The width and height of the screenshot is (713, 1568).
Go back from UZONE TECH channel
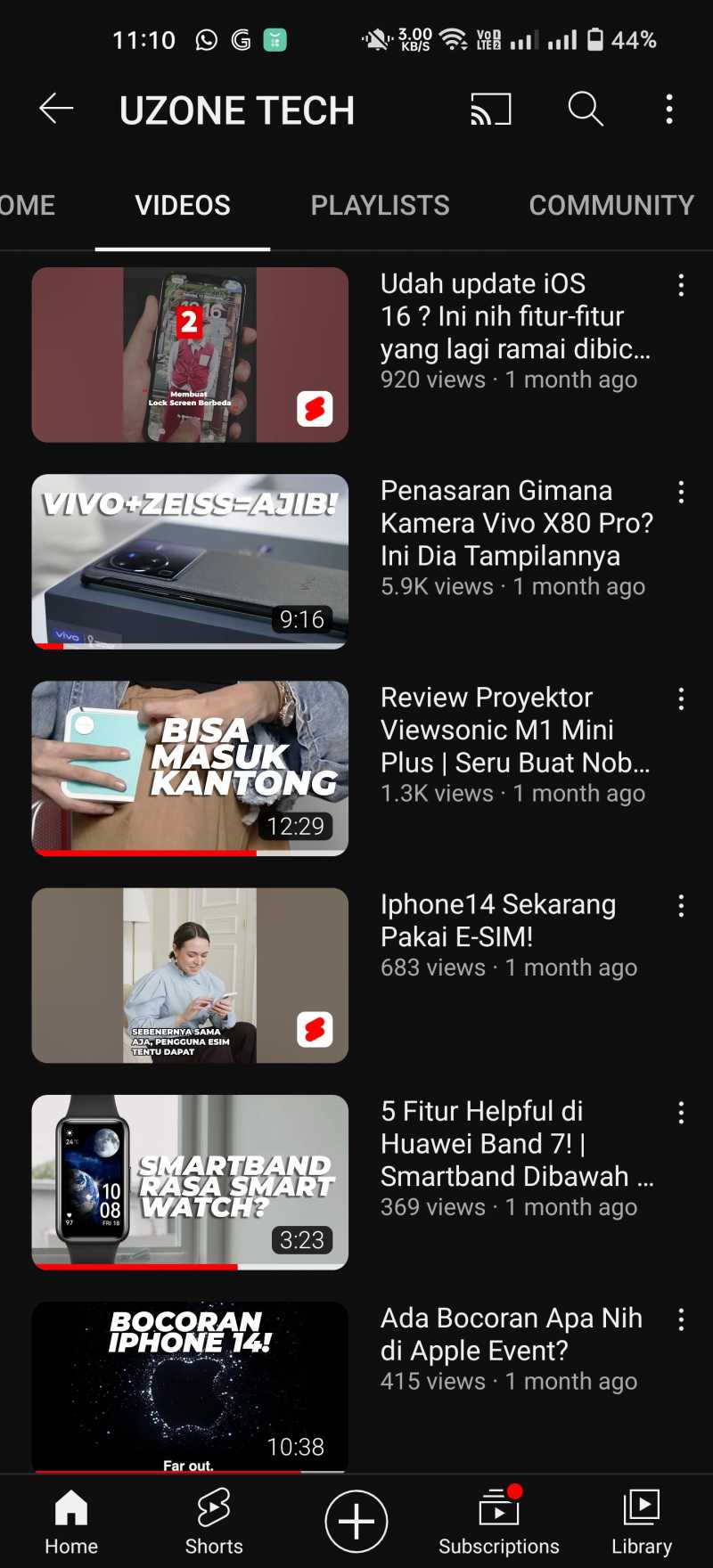[x=55, y=109]
